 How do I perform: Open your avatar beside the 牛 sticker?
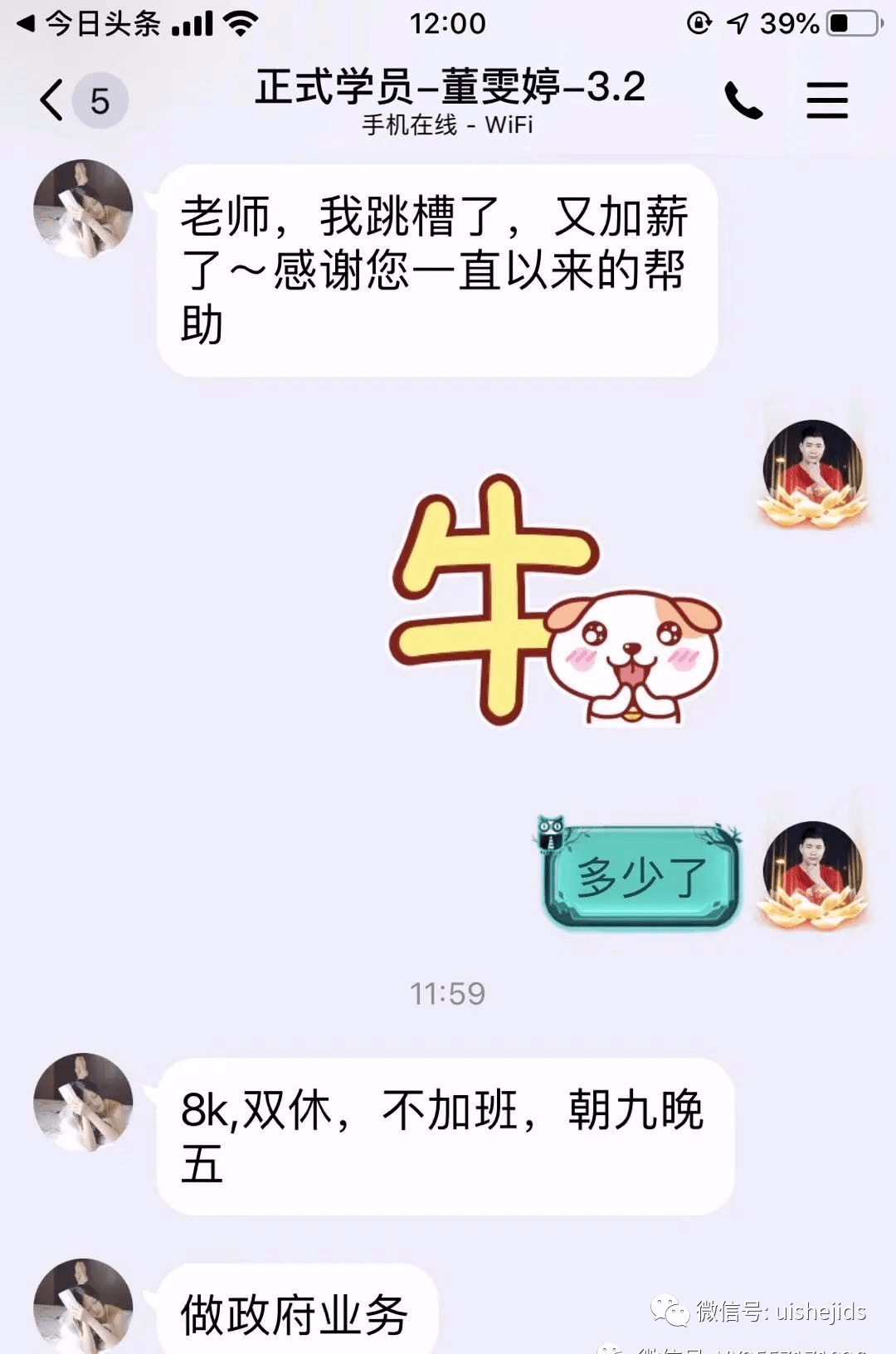click(x=813, y=470)
